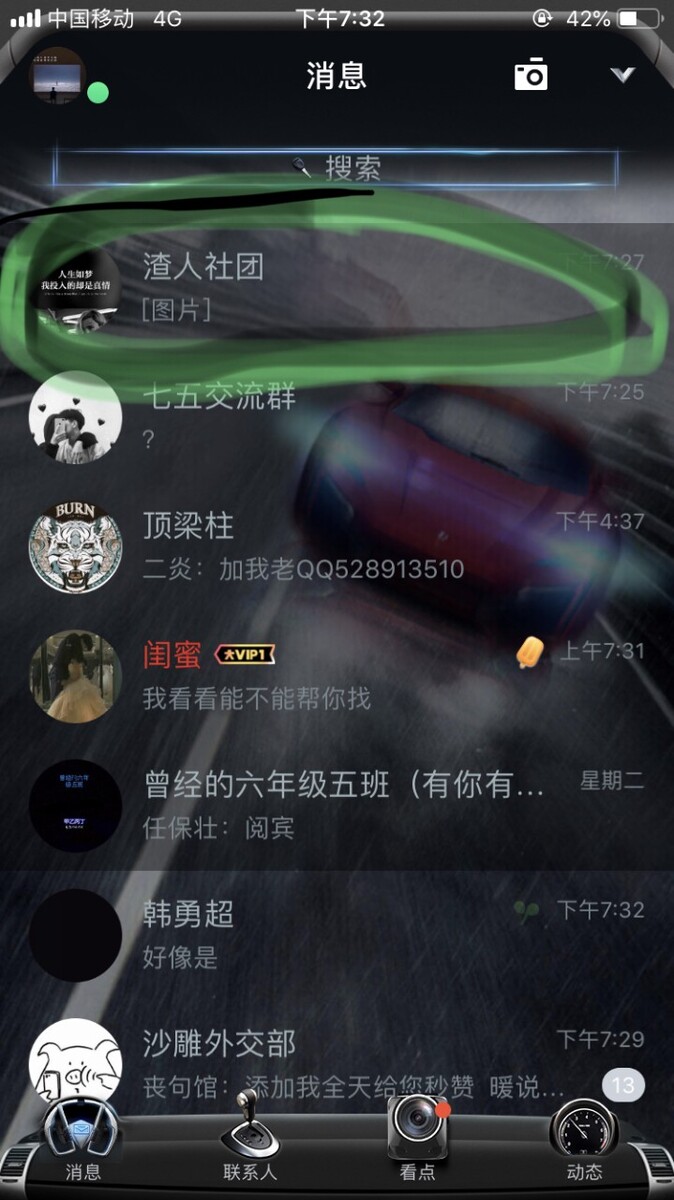The image size is (674, 1200).
Task: Open the 渣人社团 group chat
Action: tap(336, 287)
